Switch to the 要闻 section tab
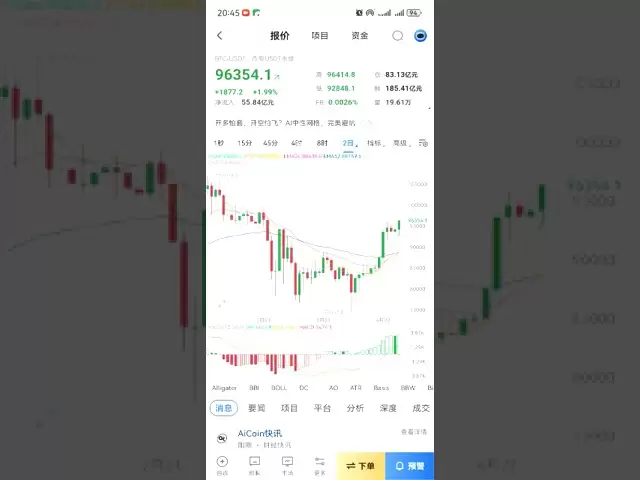The height and width of the screenshot is (480, 640). (257, 408)
